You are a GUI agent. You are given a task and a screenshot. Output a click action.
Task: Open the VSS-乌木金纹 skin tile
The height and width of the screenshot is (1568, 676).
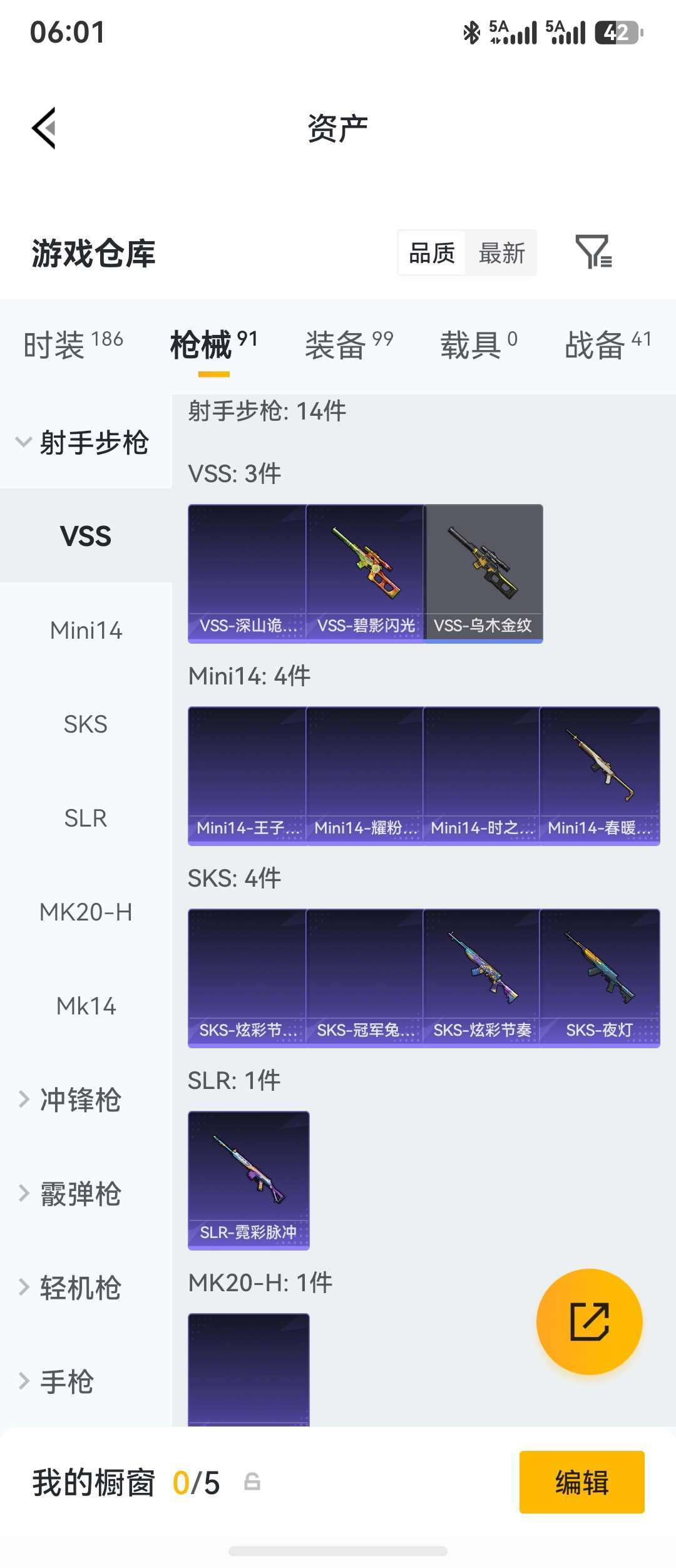(483, 574)
